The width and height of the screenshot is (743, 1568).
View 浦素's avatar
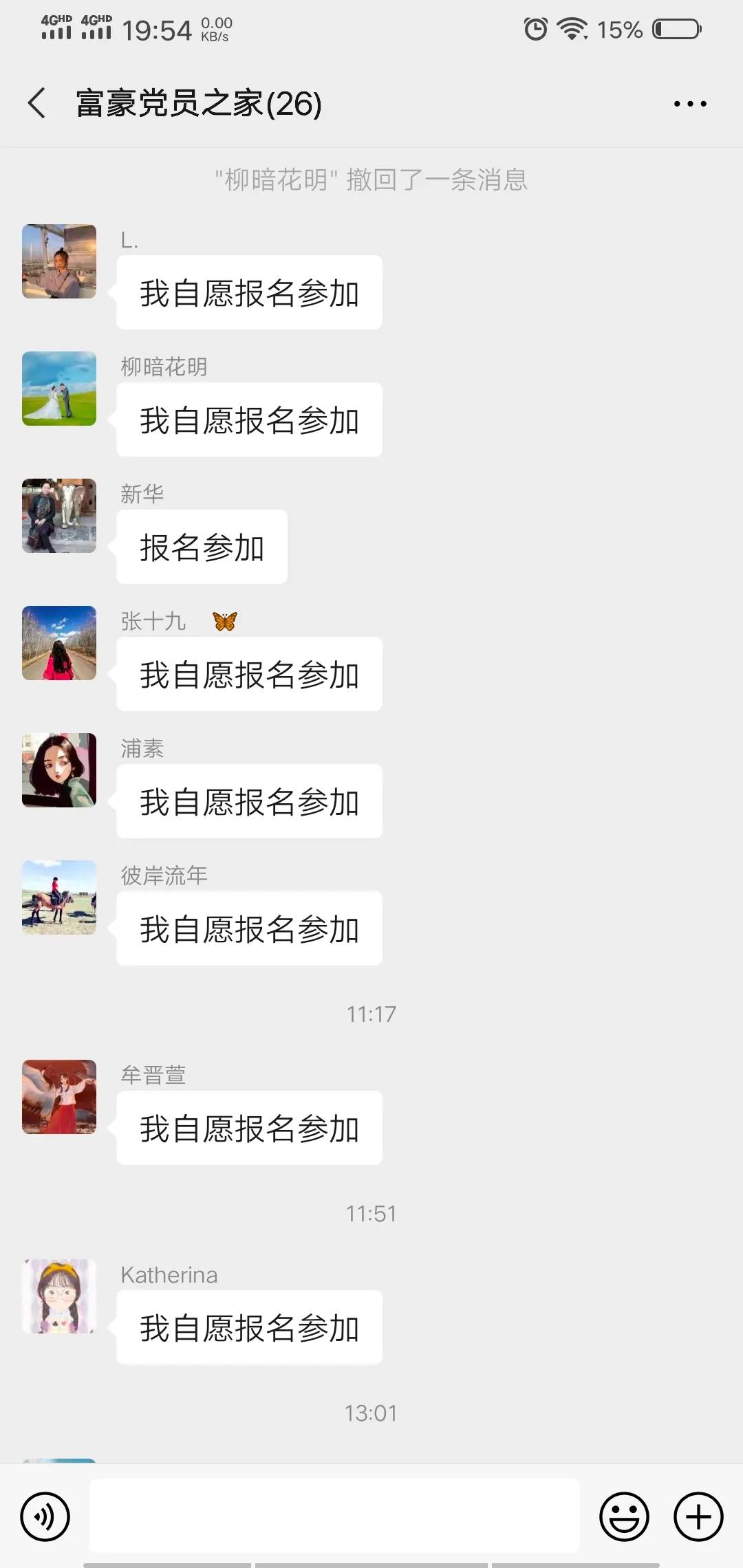point(59,770)
